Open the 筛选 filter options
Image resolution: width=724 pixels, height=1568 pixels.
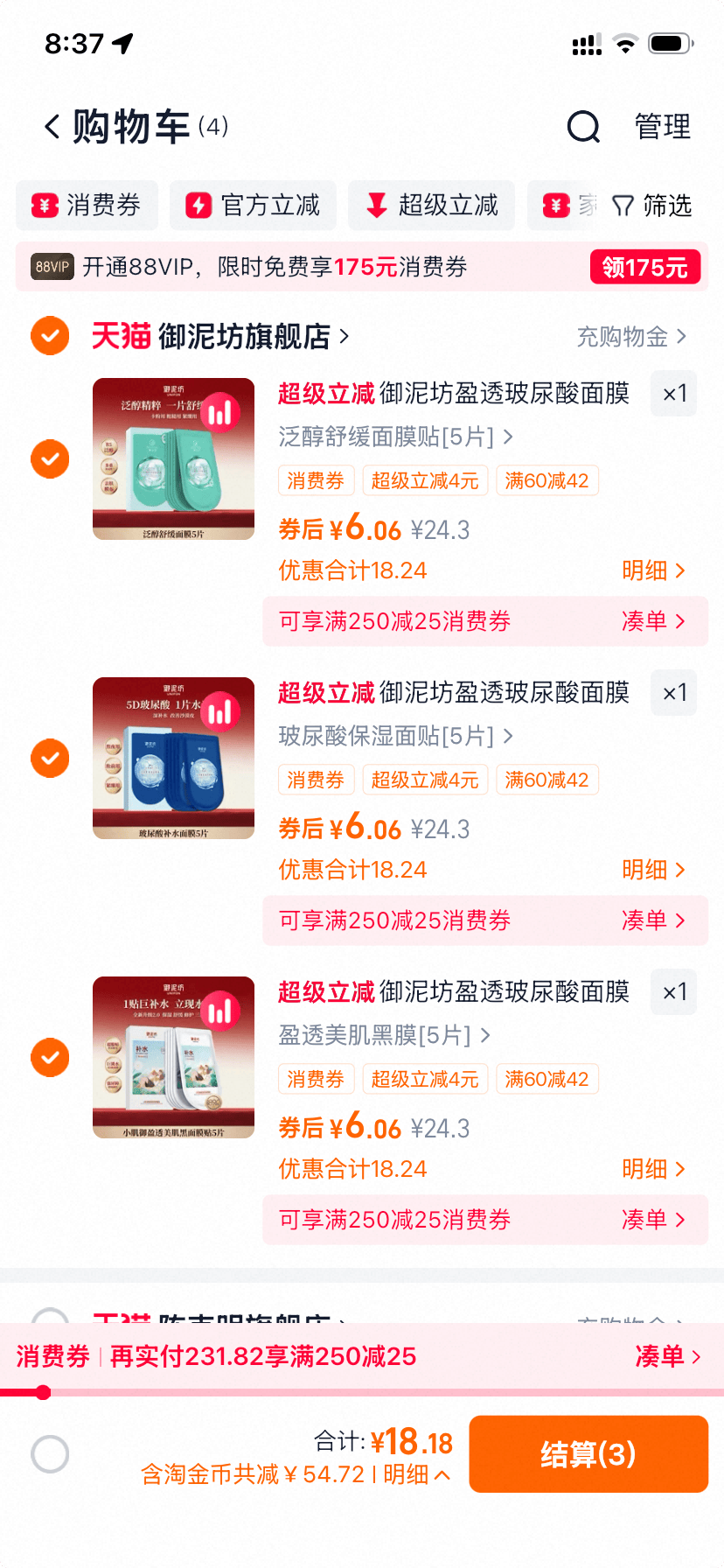(x=652, y=206)
